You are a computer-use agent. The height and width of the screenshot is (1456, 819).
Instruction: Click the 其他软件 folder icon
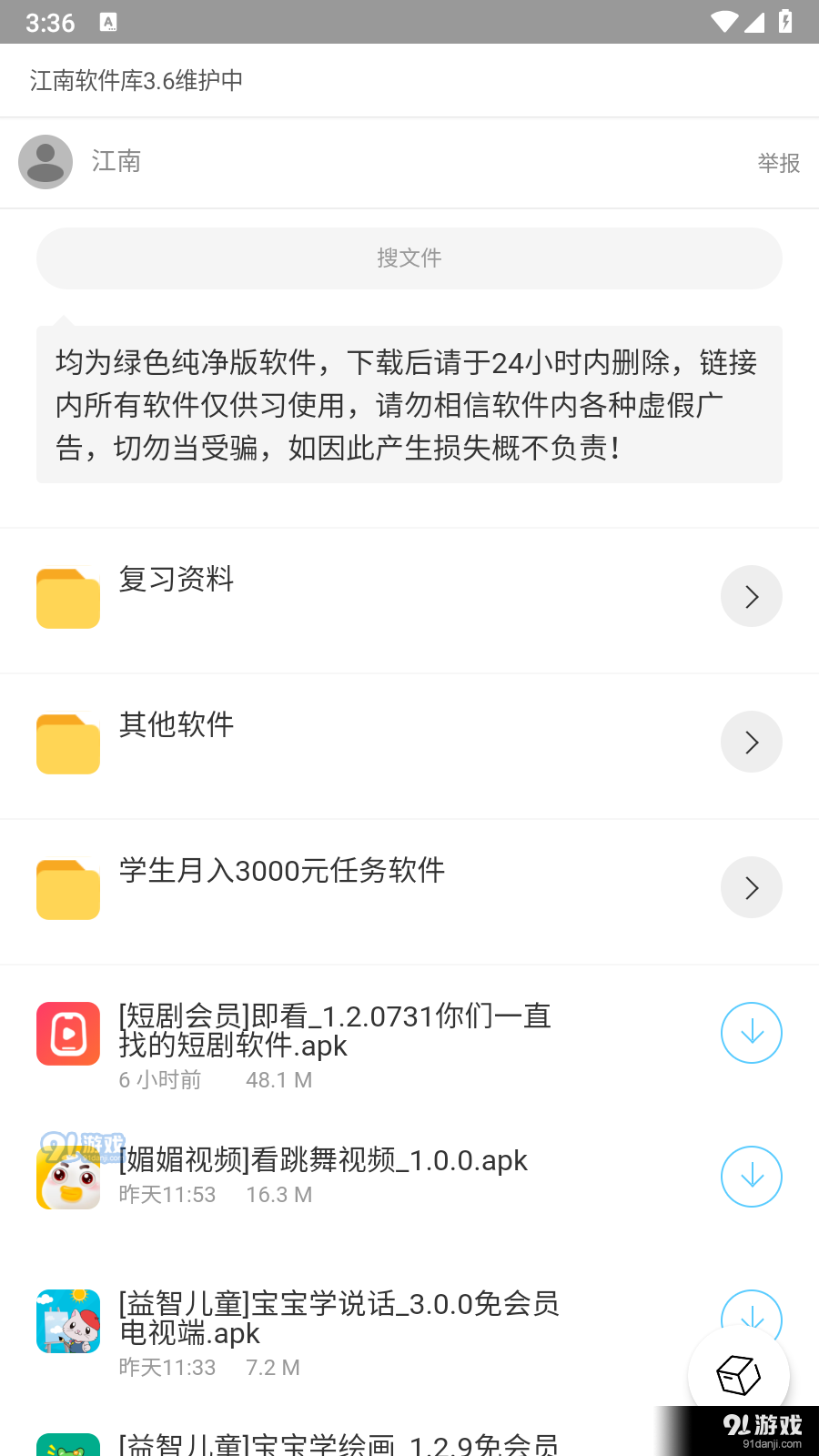(67, 743)
